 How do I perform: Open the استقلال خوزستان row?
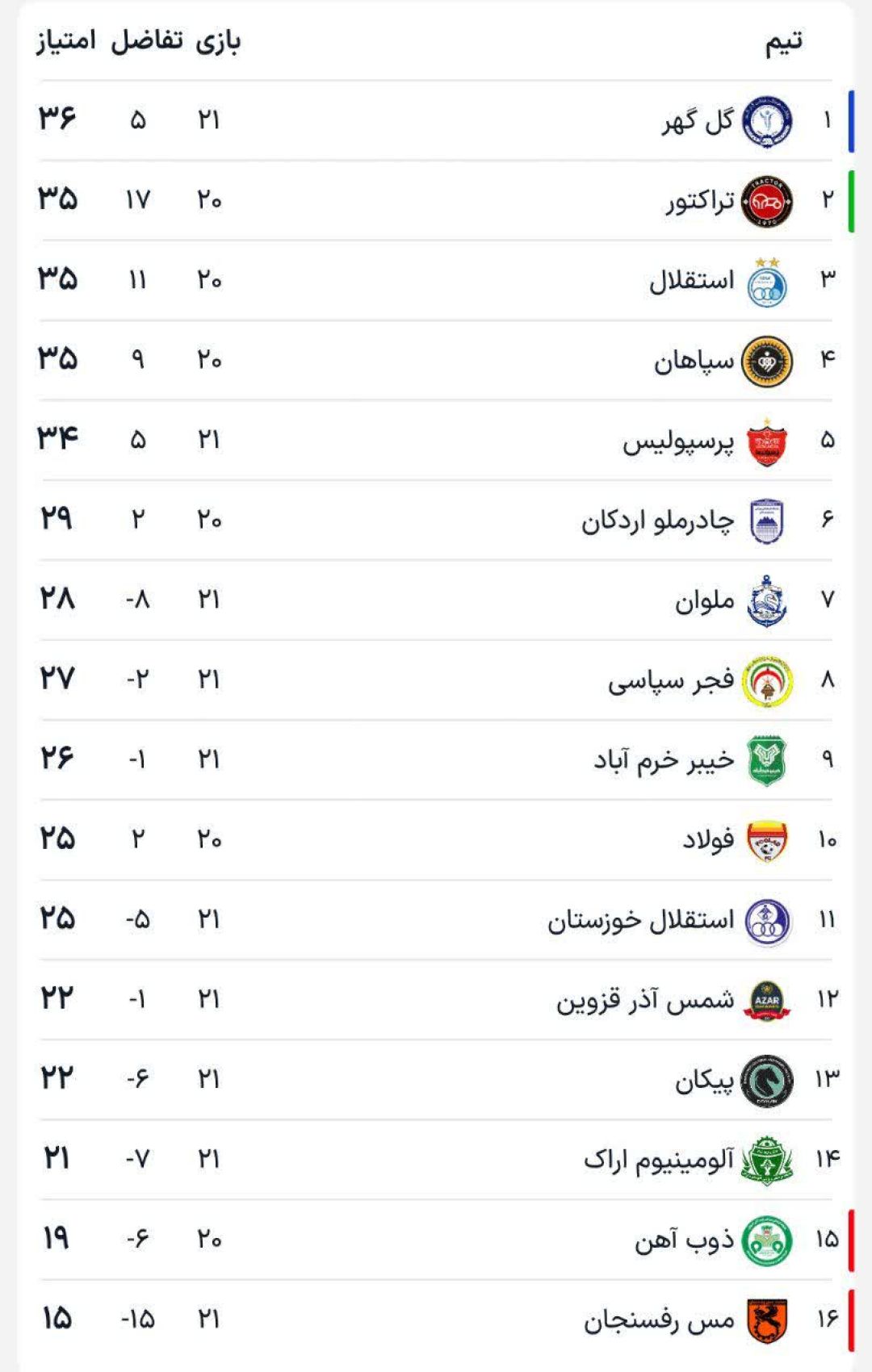point(436,920)
